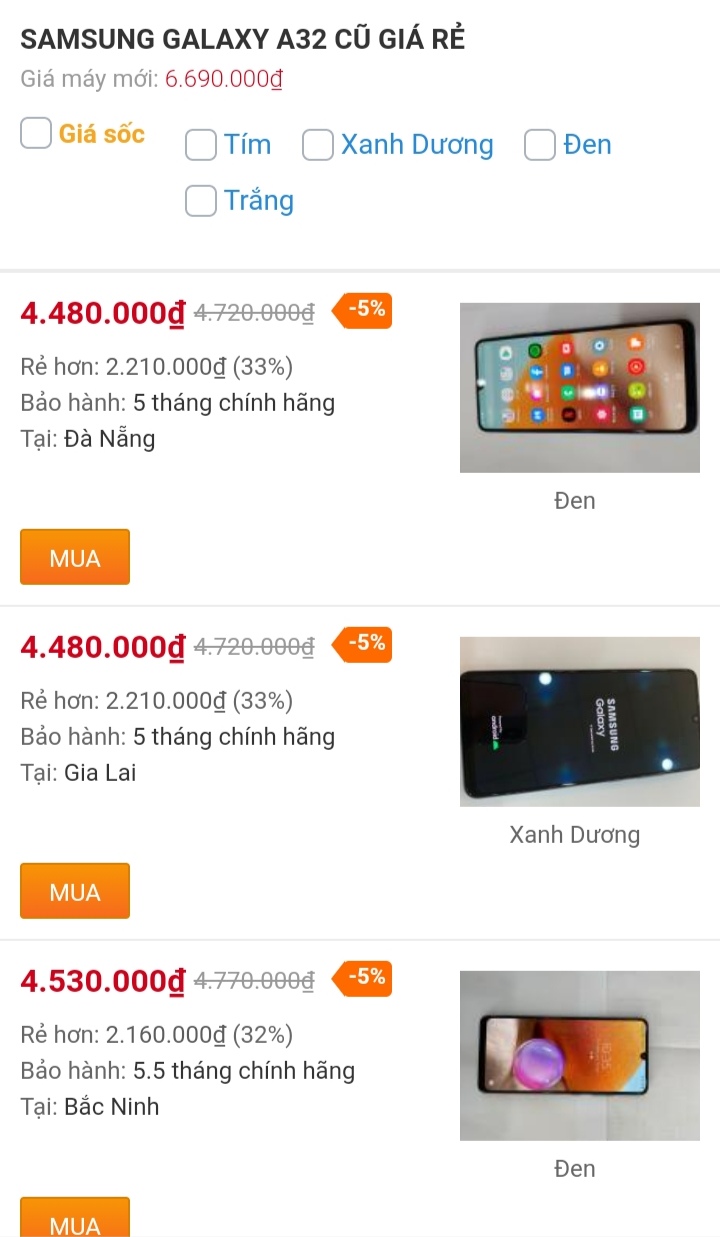Open the first Đen phone photo
This screenshot has height=1237, width=720.
579,387
